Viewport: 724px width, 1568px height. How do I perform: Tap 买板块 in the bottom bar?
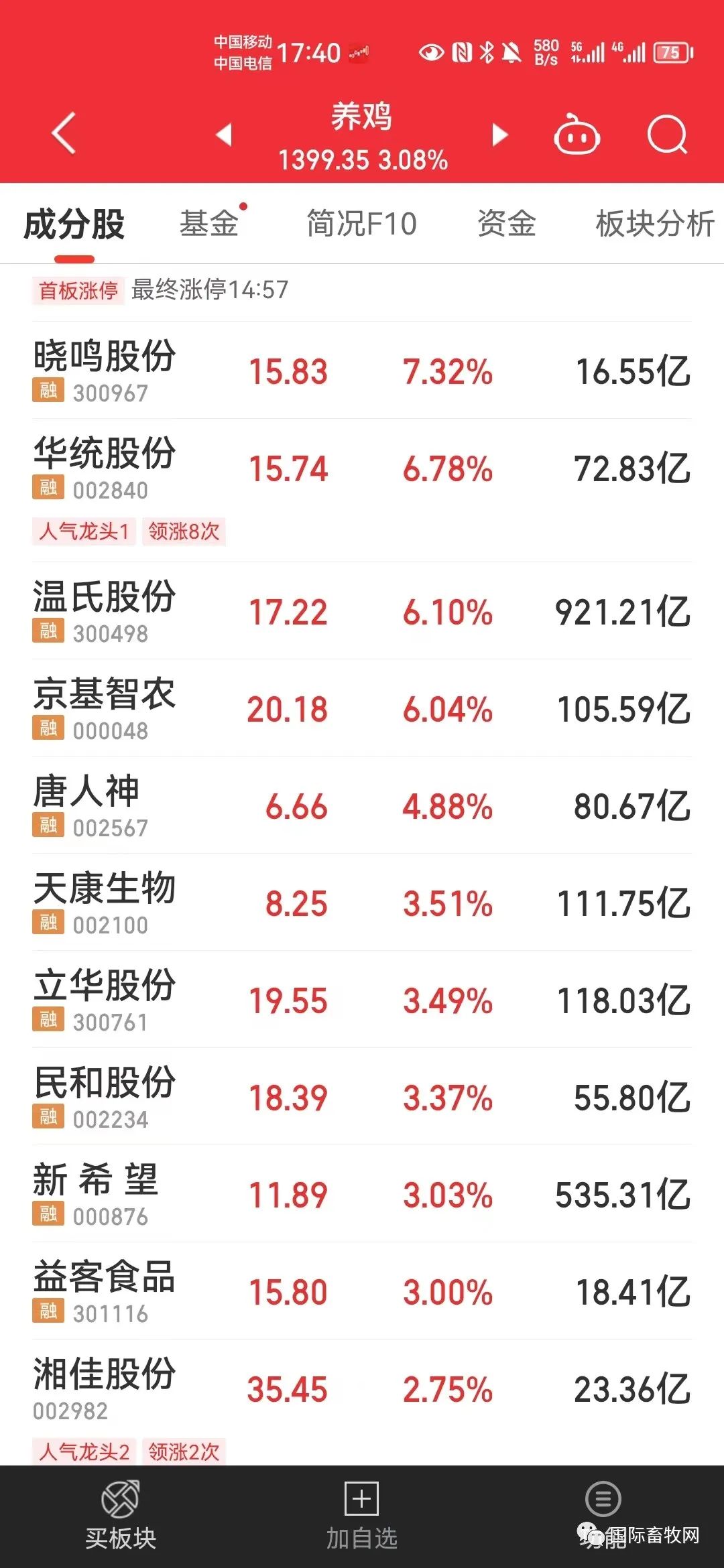(x=121, y=1516)
